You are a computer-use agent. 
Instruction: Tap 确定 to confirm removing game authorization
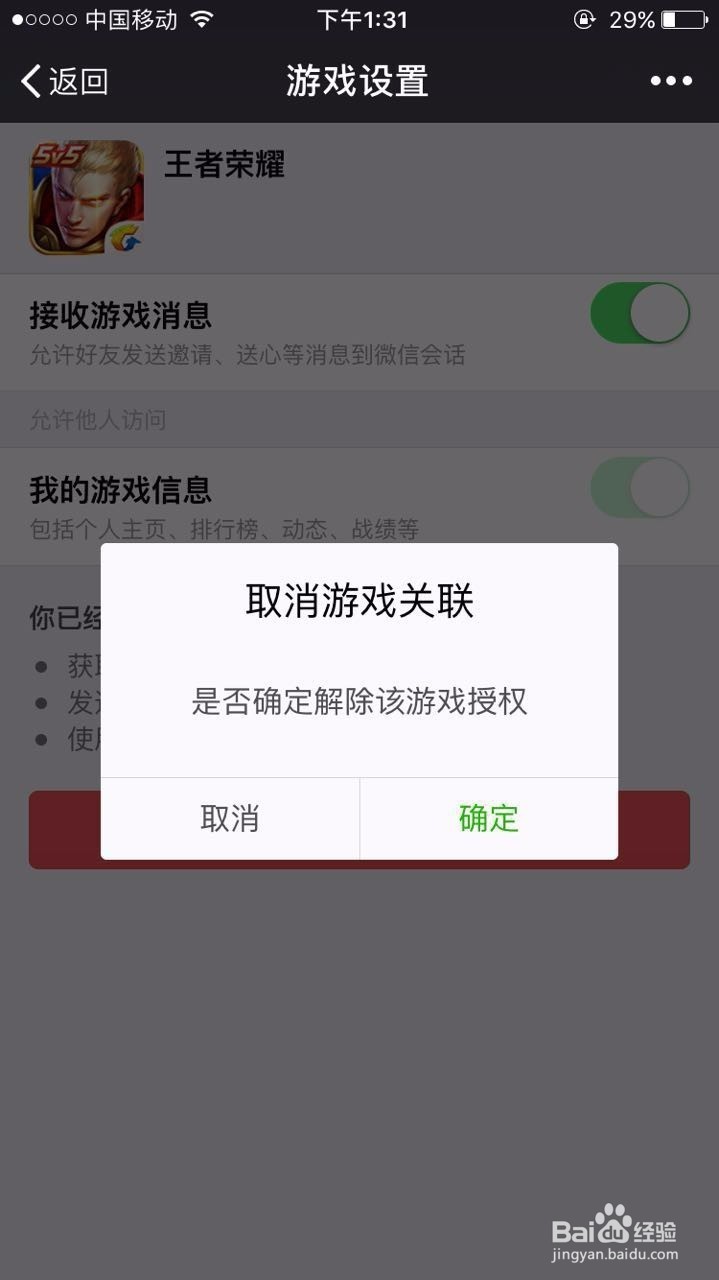click(x=489, y=818)
